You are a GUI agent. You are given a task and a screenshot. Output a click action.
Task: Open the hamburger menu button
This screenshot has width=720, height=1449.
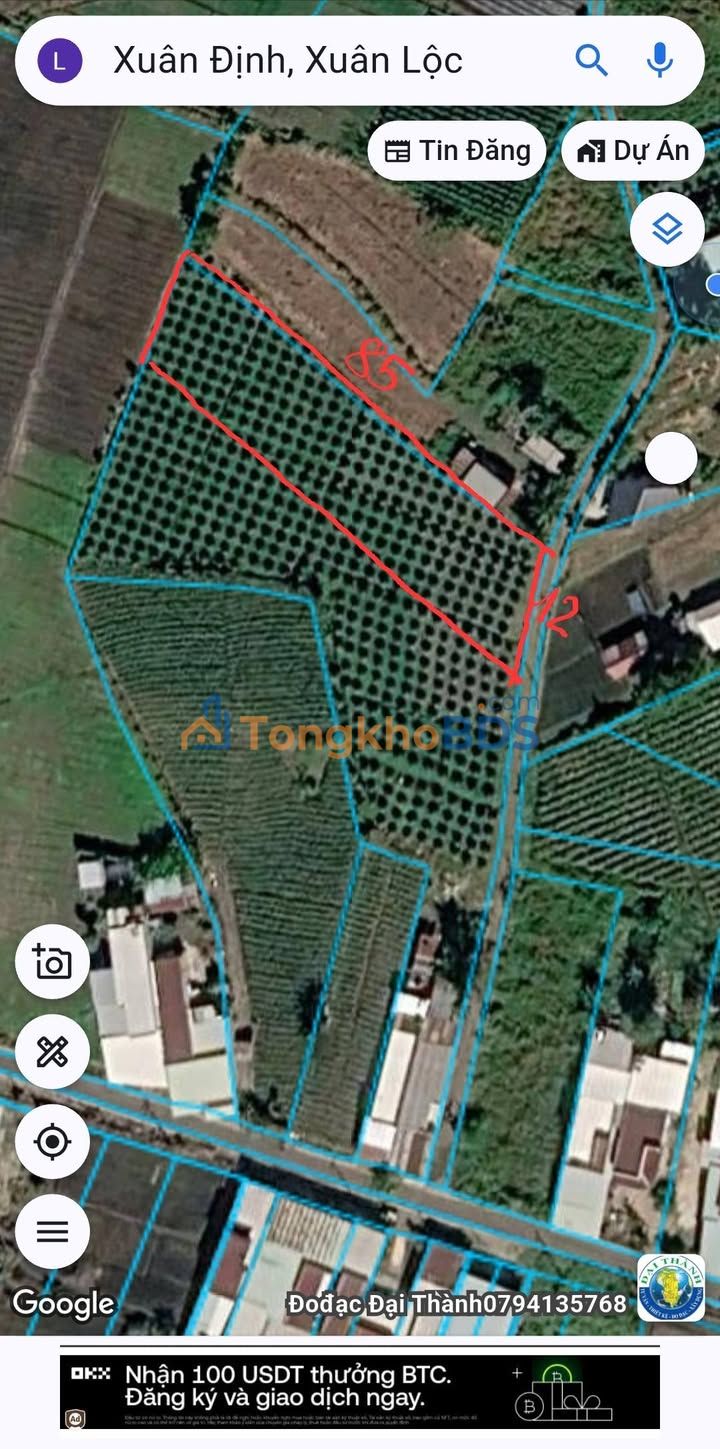pyautogui.click(x=53, y=1231)
